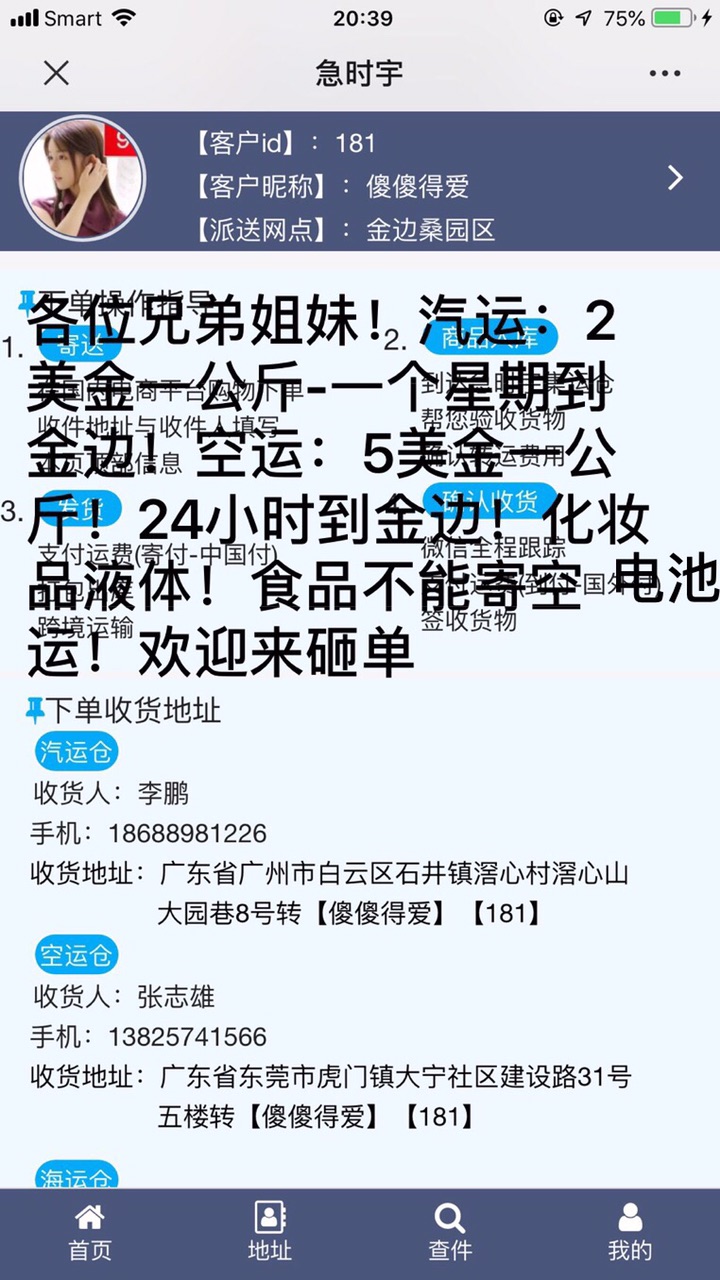The image size is (720, 1280).
Task: Switch to the 我的 profile tab
Action: pos(630,1232)
